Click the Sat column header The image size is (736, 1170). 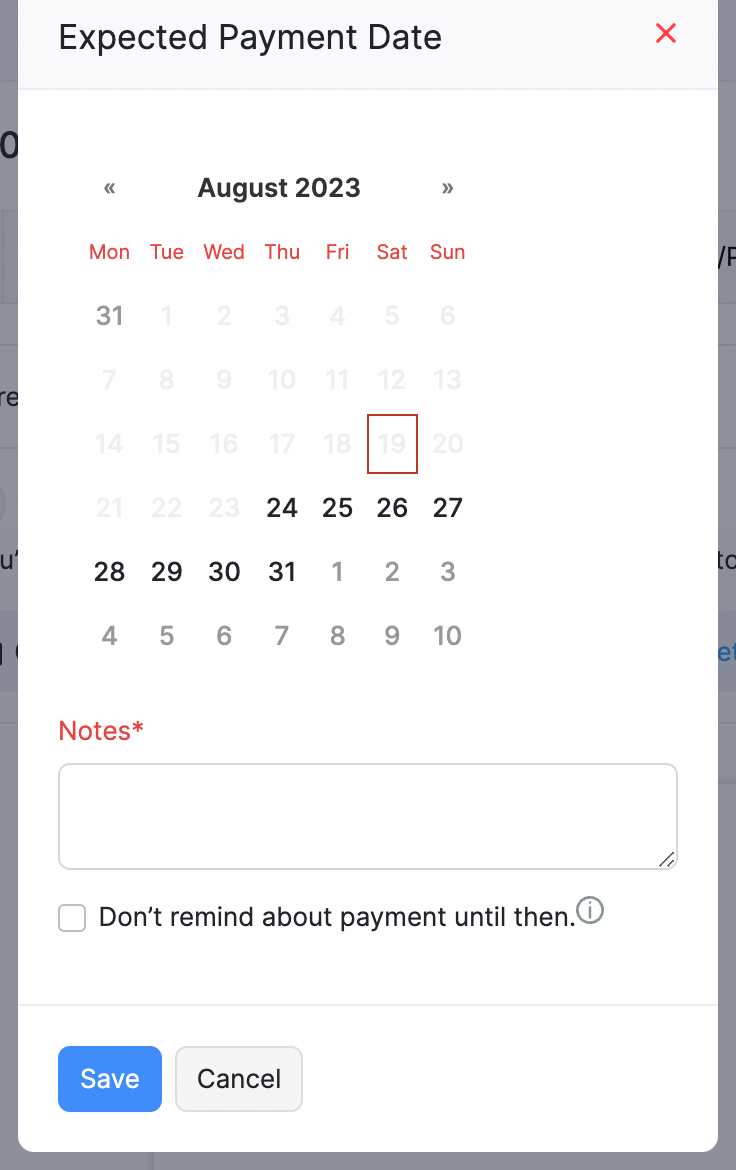click(x=391, y=252)
